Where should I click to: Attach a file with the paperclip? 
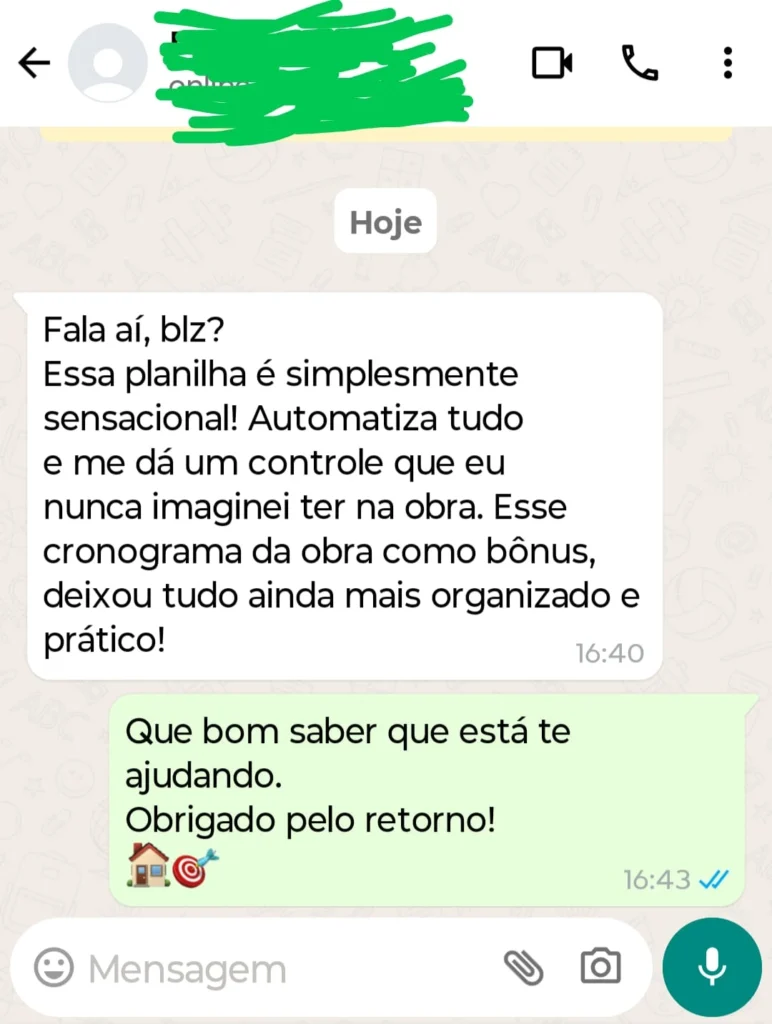(522, 967)
